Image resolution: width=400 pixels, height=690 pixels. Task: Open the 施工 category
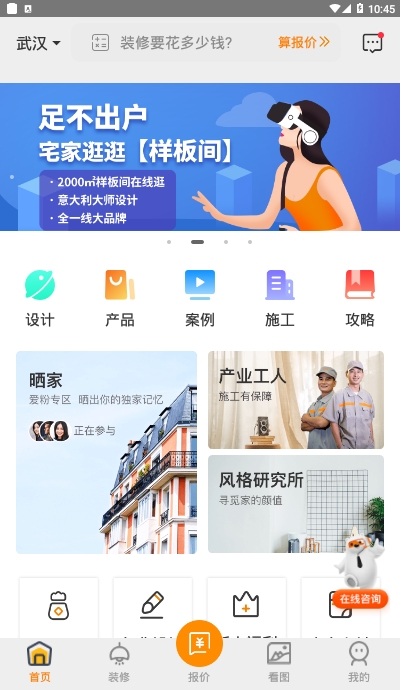point(280,299)
